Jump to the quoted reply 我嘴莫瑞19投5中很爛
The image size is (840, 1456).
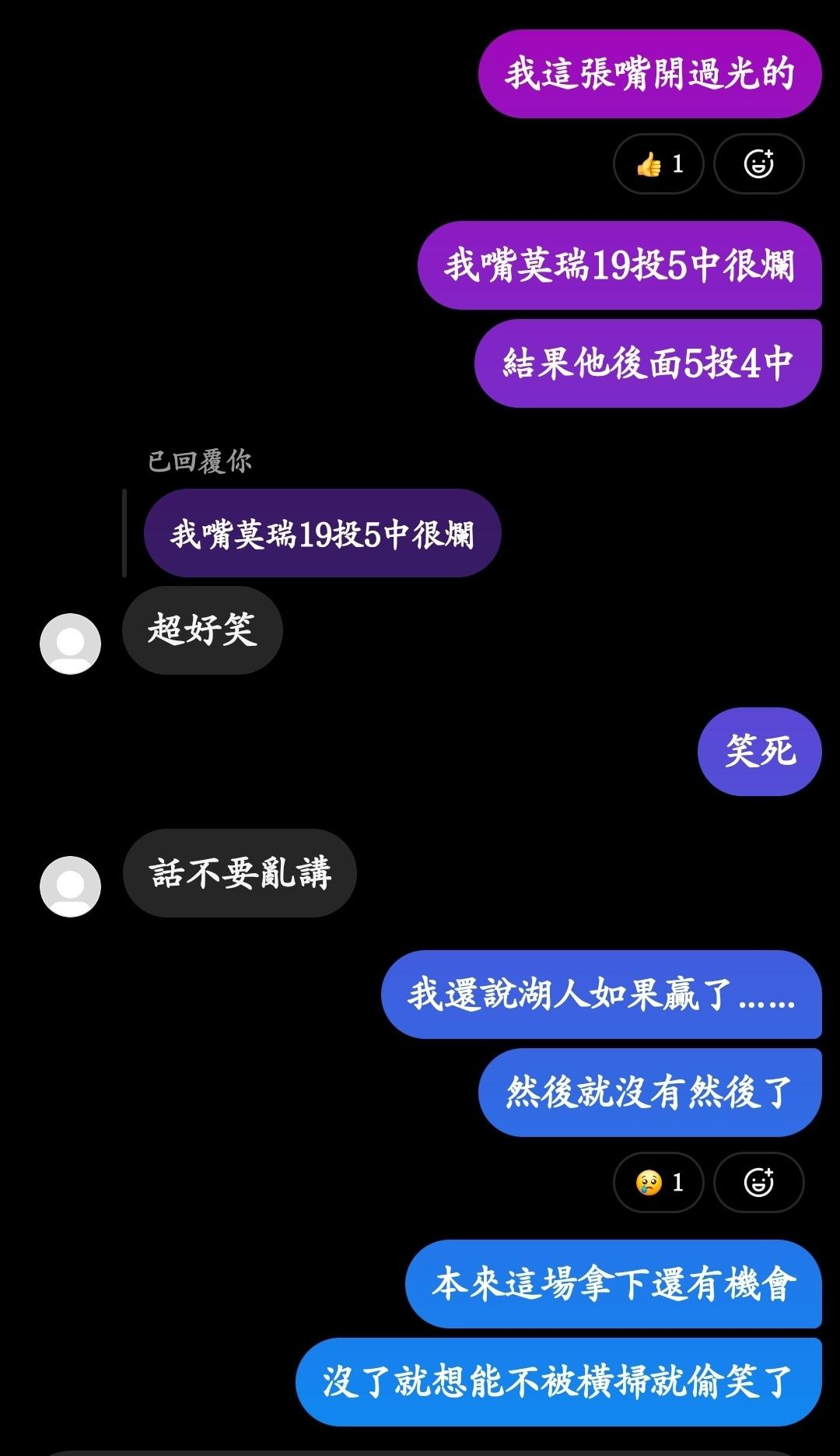click(x=322, y=534)
